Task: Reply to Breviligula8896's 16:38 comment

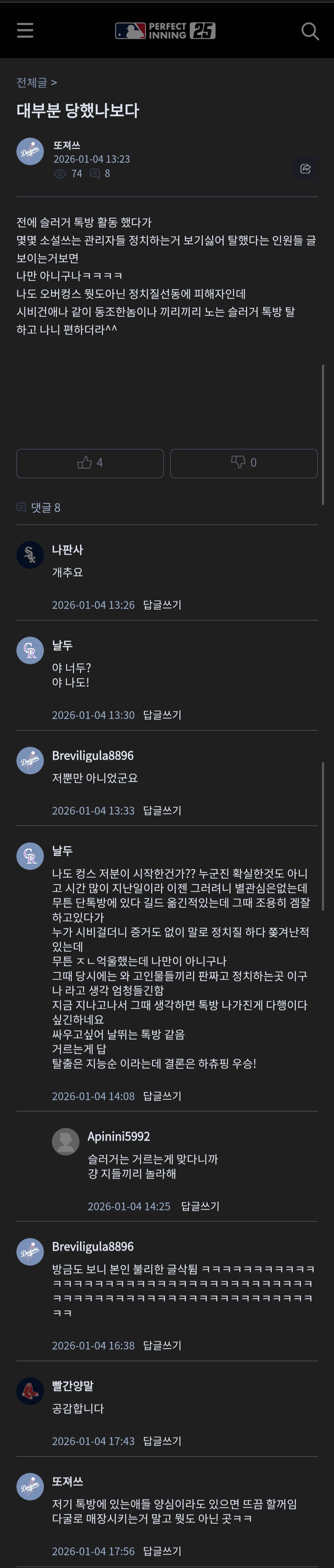Action: [162, 1345]
